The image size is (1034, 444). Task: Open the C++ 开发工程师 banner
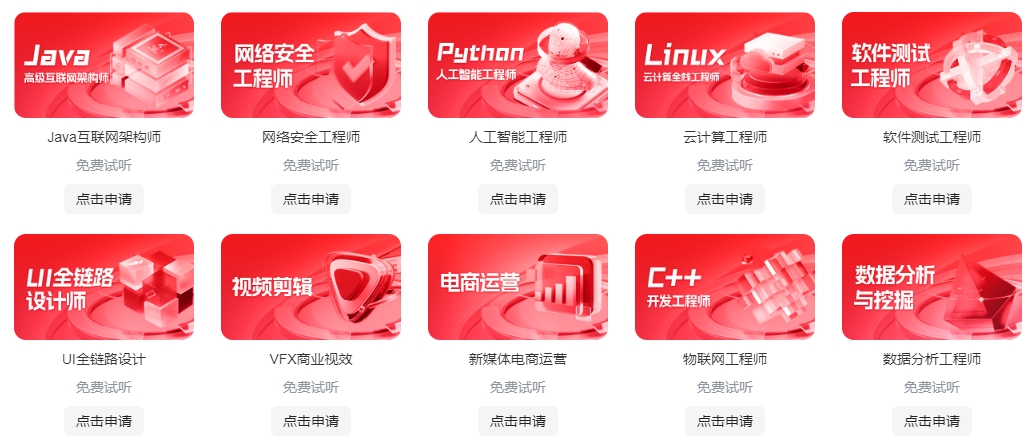pos(725,287)
